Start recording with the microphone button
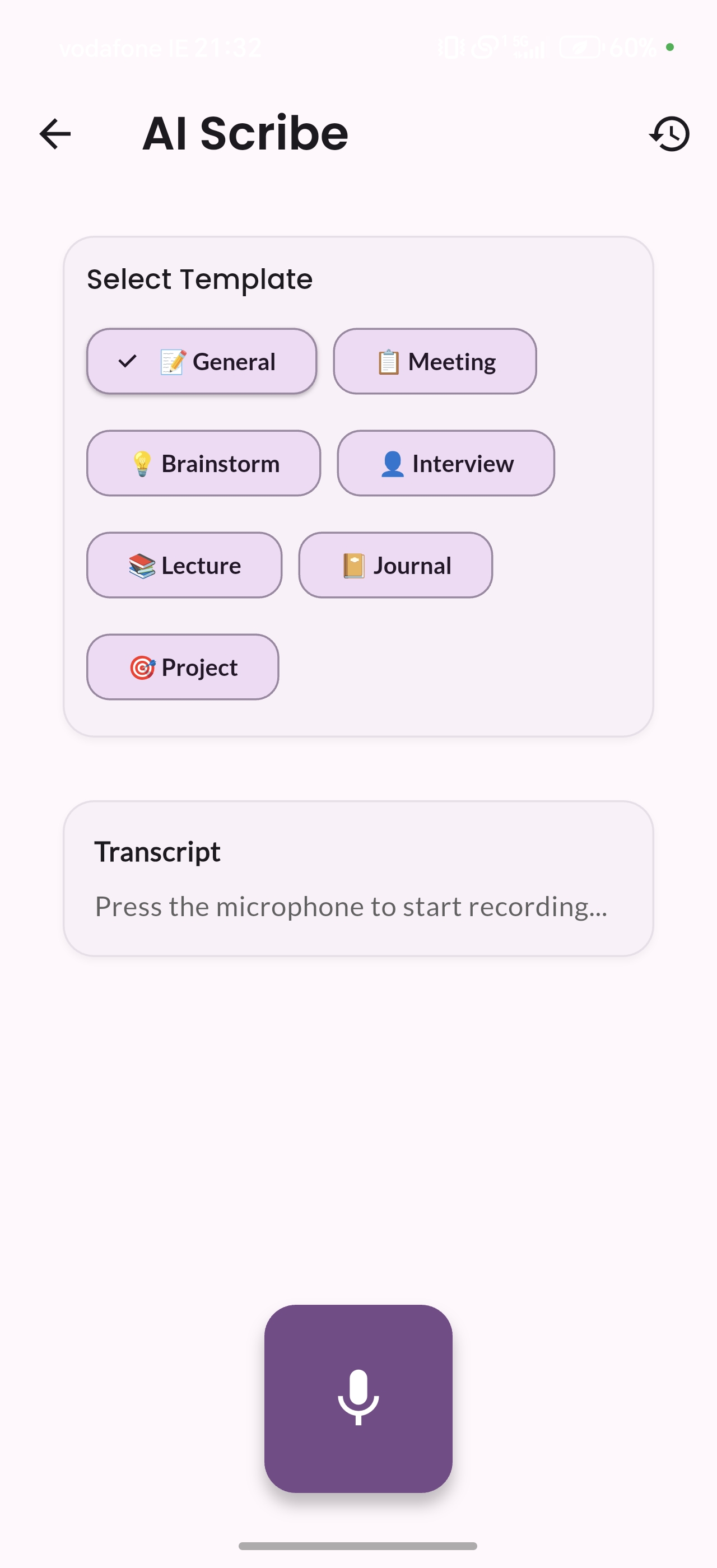The height and width of the screenshot is (1568, 717). click(x=358, y=1398)
